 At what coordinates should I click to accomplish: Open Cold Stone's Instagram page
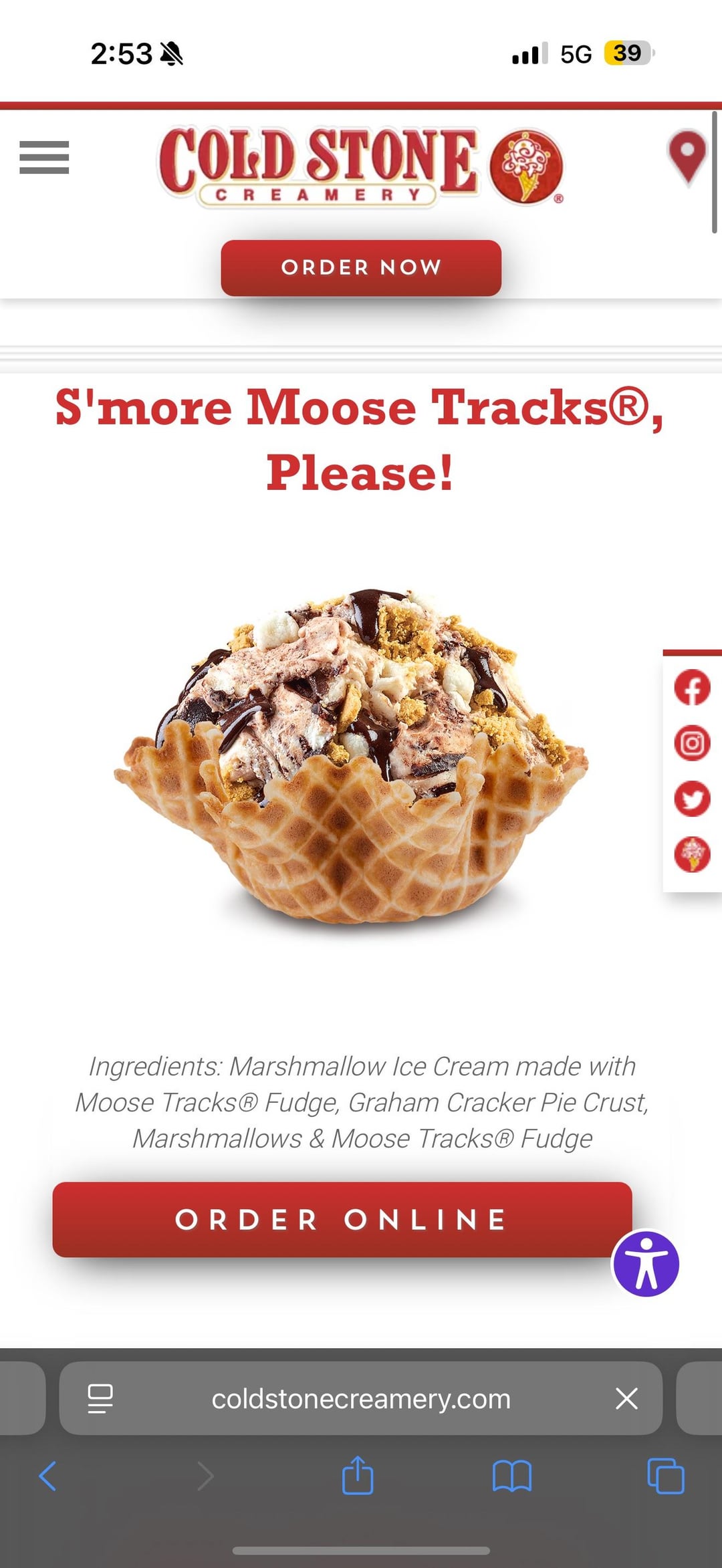coord(692,743)
